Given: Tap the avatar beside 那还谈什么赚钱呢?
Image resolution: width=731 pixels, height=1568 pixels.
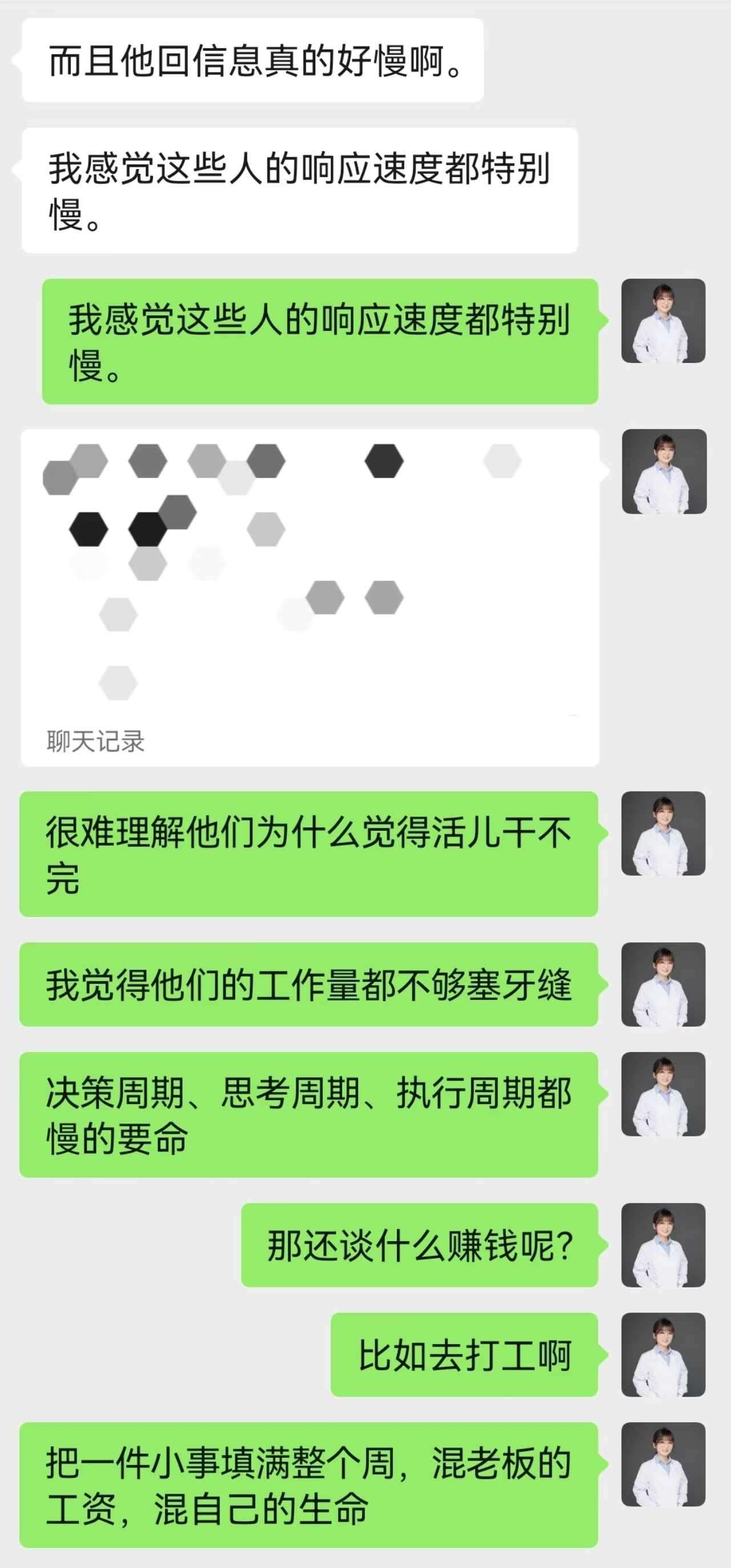Looking at the screenshot, I should (663, 1244).
